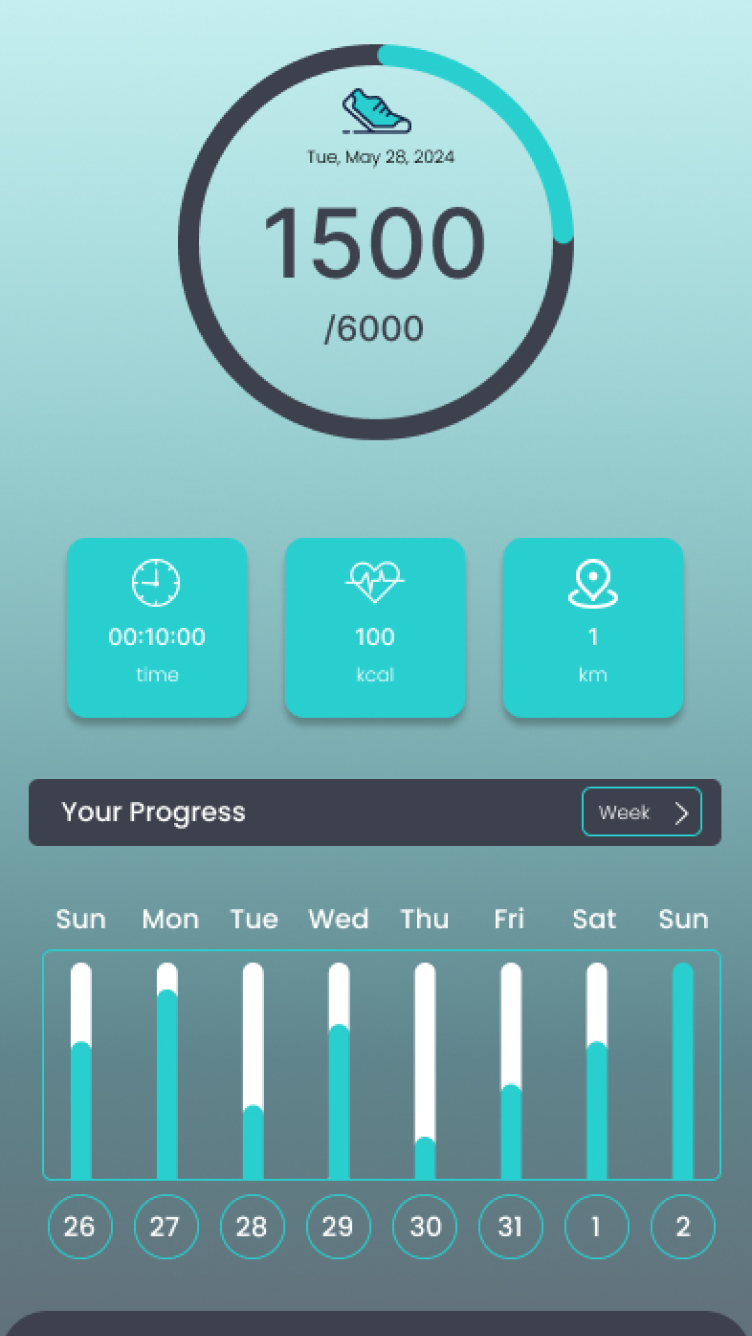This screenshot has height=1336, width=752.
Task: Open the Week period selector
Action: [641, 812]
